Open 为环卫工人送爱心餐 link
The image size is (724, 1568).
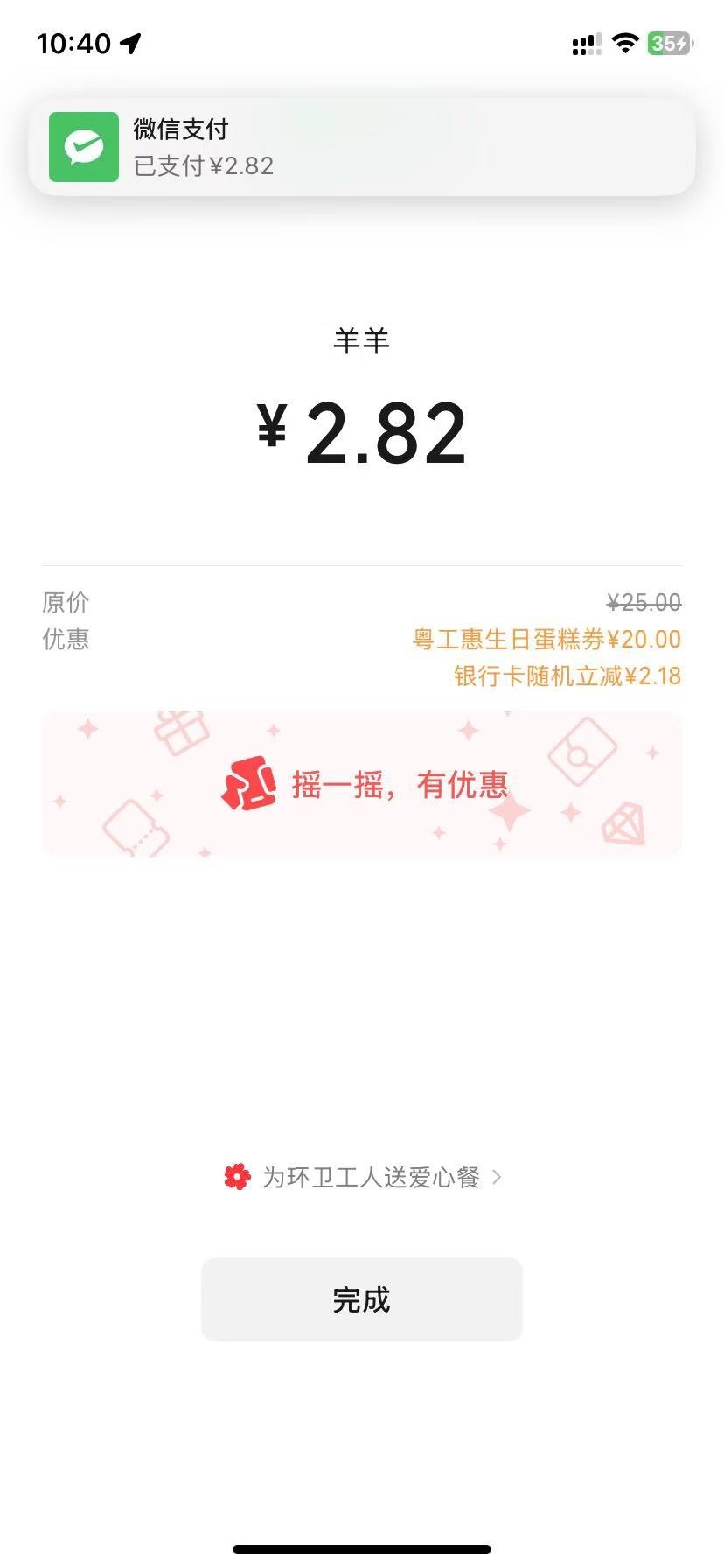click(x=362, y=1177)
